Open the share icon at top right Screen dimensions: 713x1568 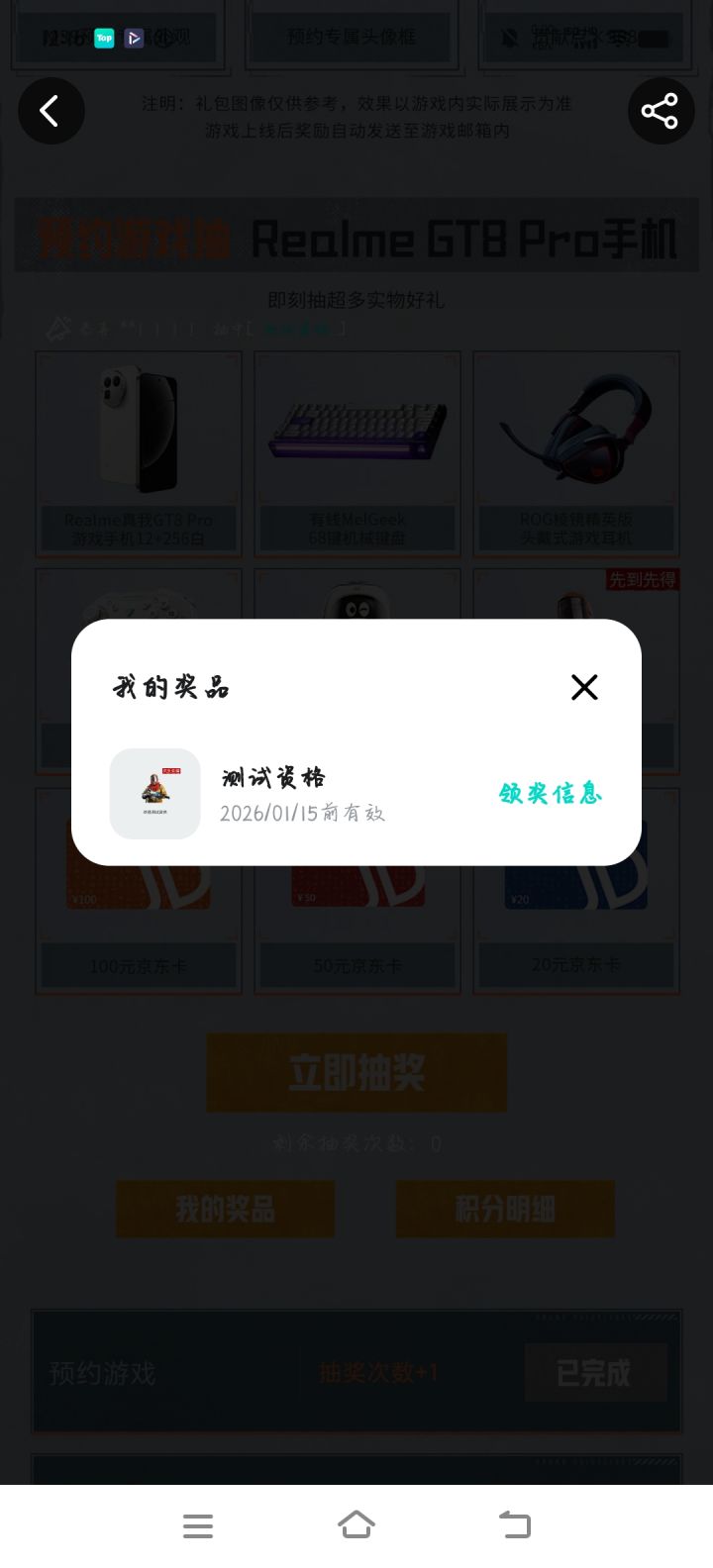point(661,111)
